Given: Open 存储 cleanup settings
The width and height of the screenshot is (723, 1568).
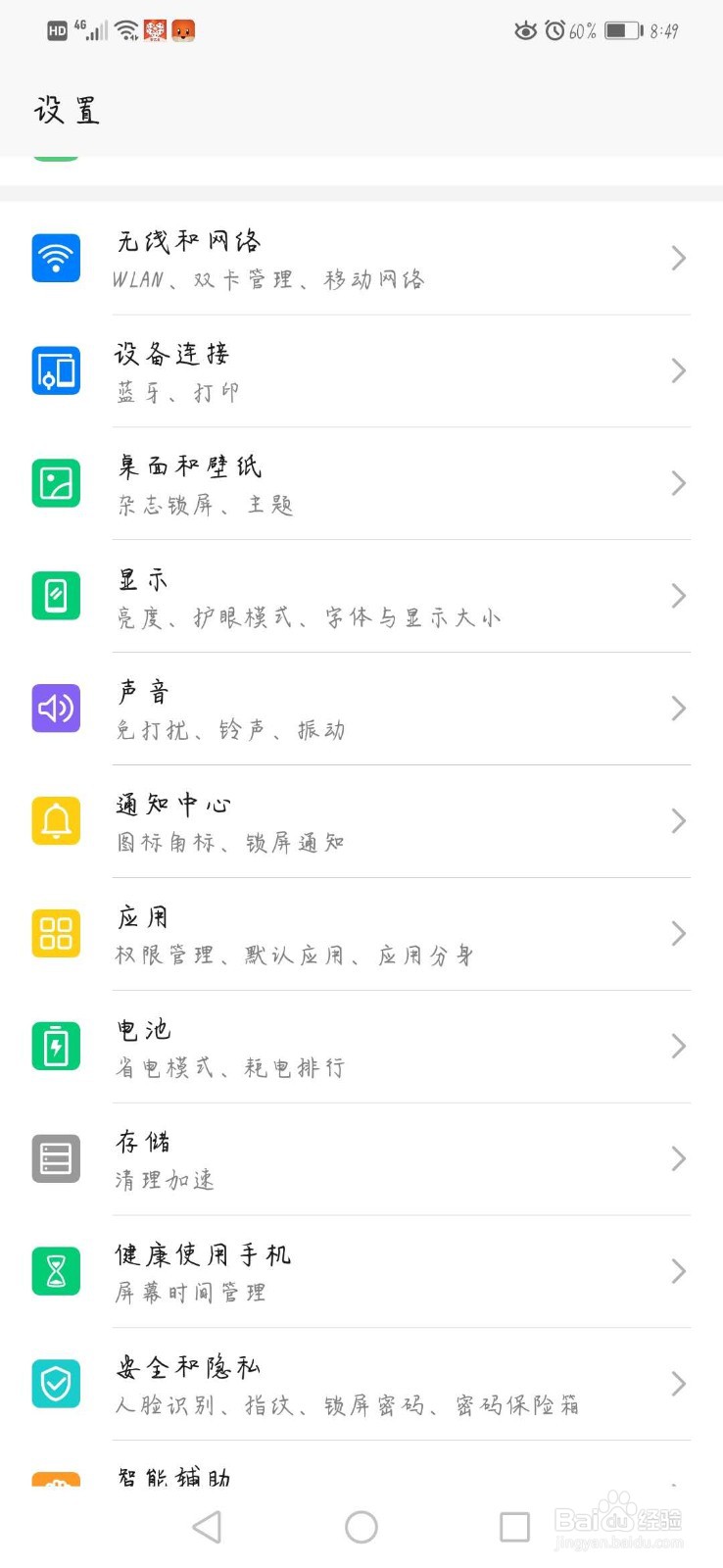Looking at the screenshot, I should point(361,1160).
